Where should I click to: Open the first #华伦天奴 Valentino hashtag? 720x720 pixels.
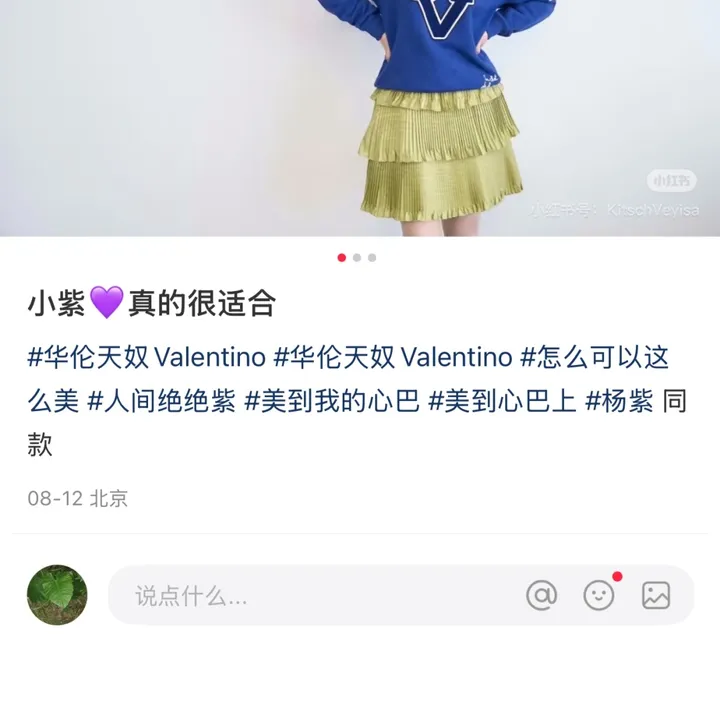pyautogui.click(x=147, y=357)
